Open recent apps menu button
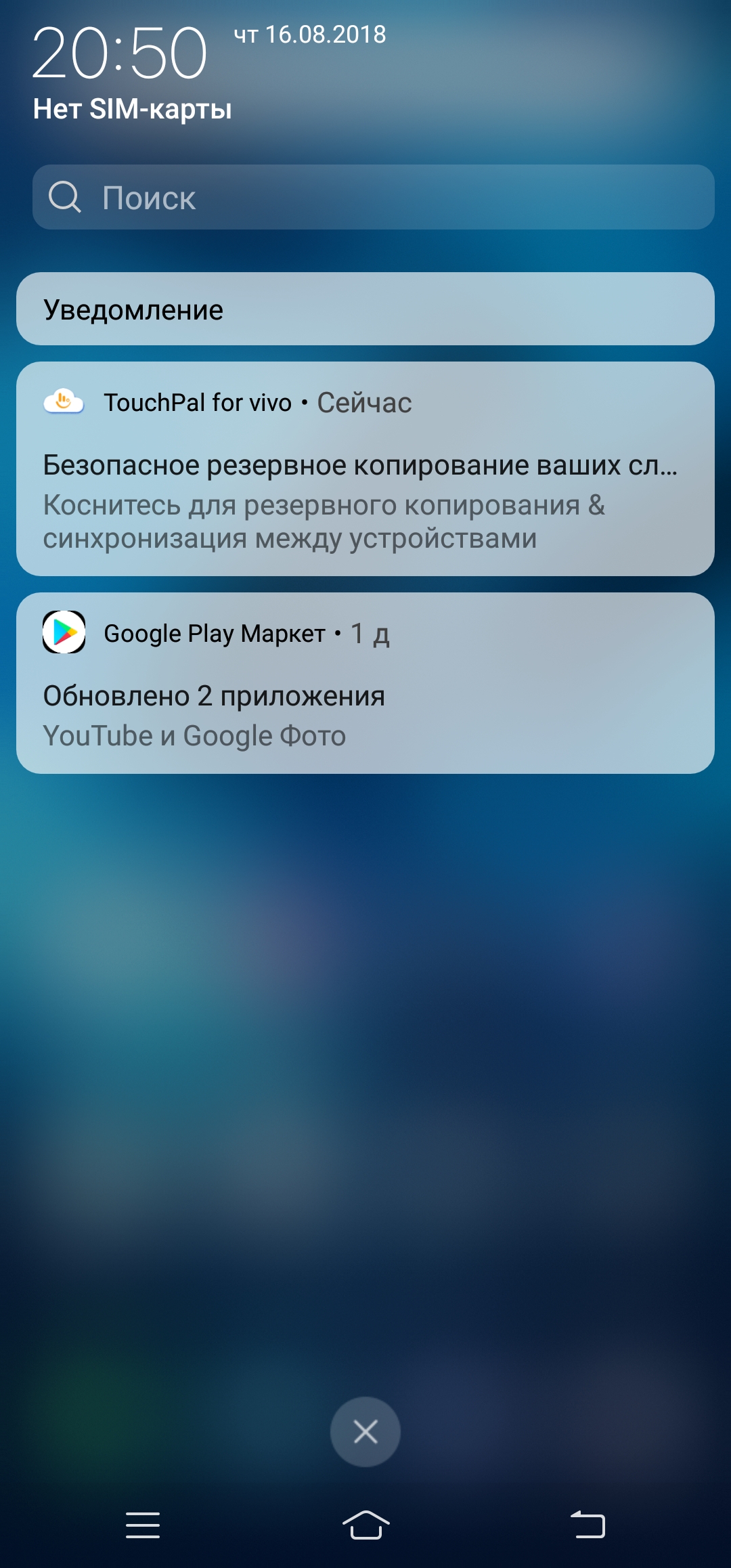This screenshot has height=1568, width=731. click(143, 1525)
